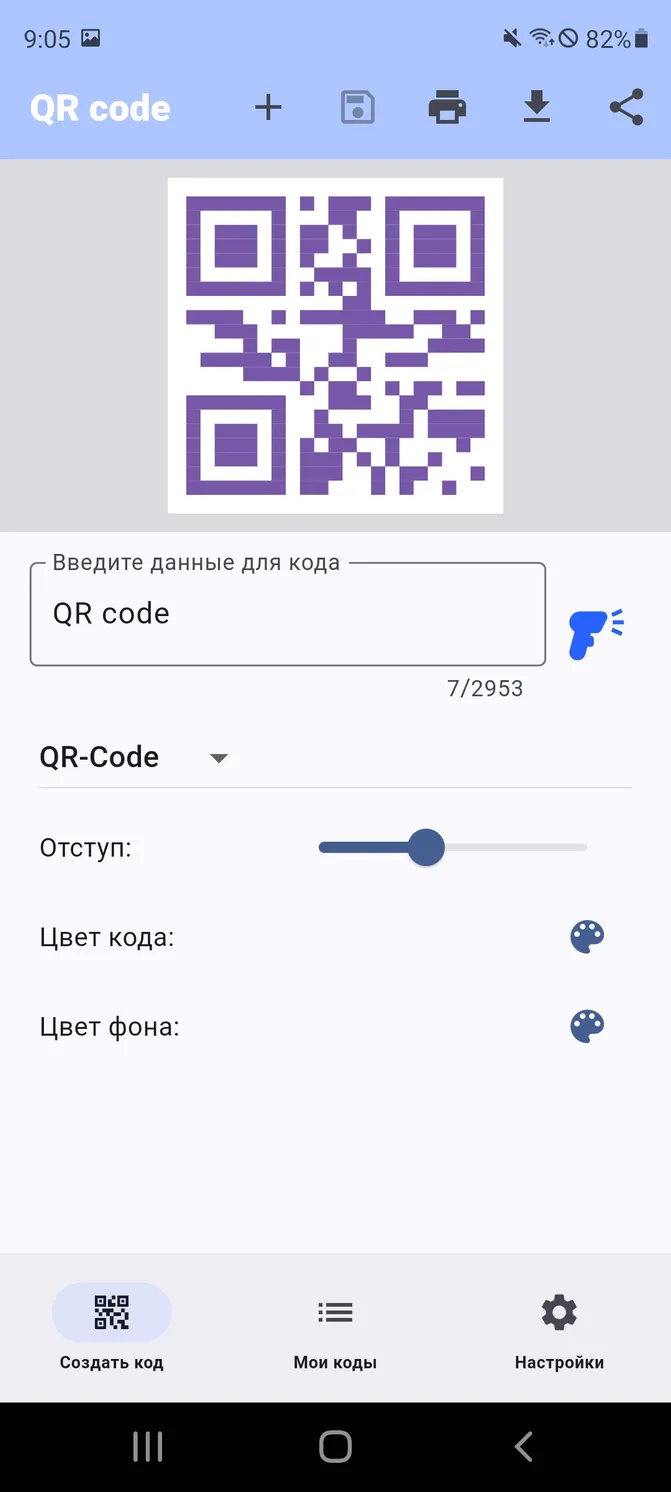Screen dimensions: 671x1492
Task: Open the Настройки tab
Action: [559, 1328]
